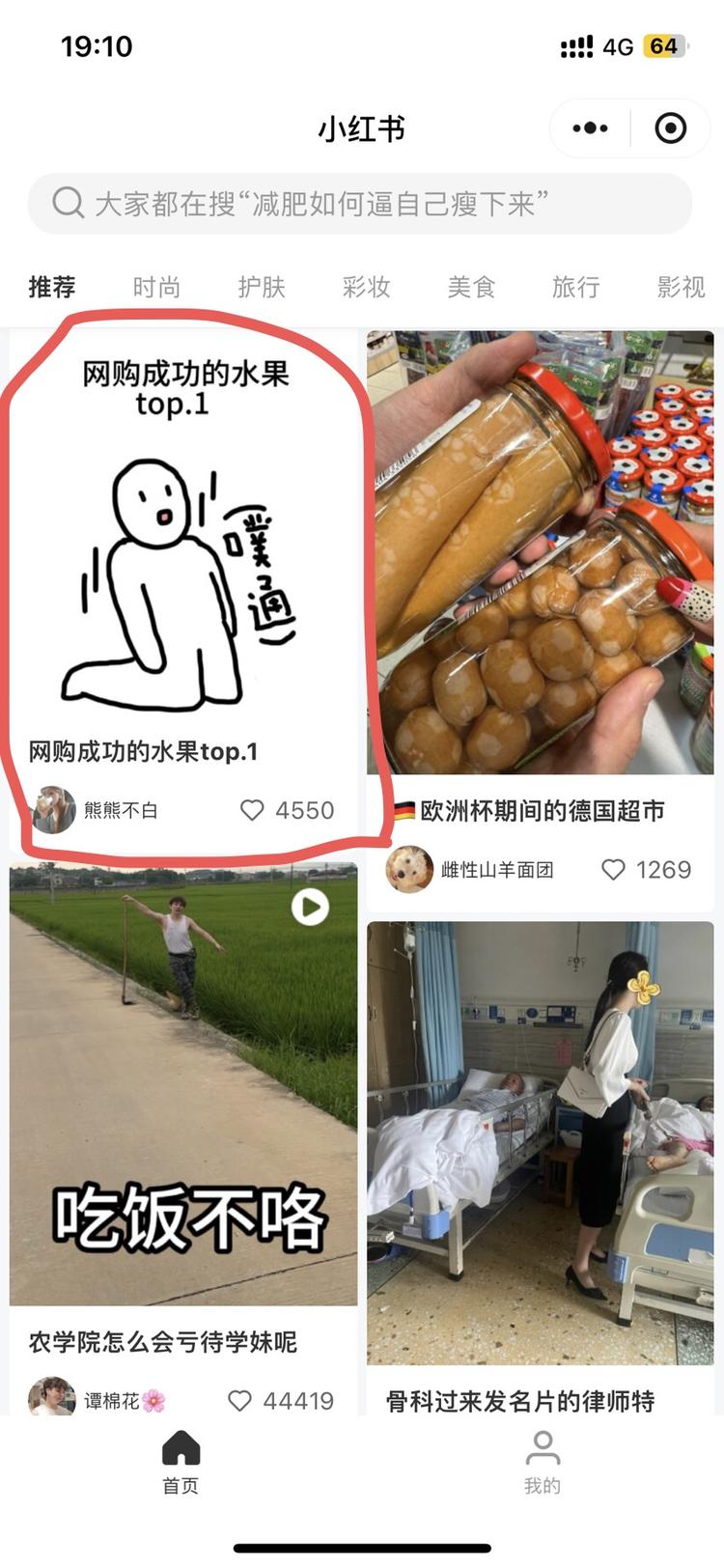Like the post by 雌性山羊面团
724x1568 pixels.
pos(614,869)
